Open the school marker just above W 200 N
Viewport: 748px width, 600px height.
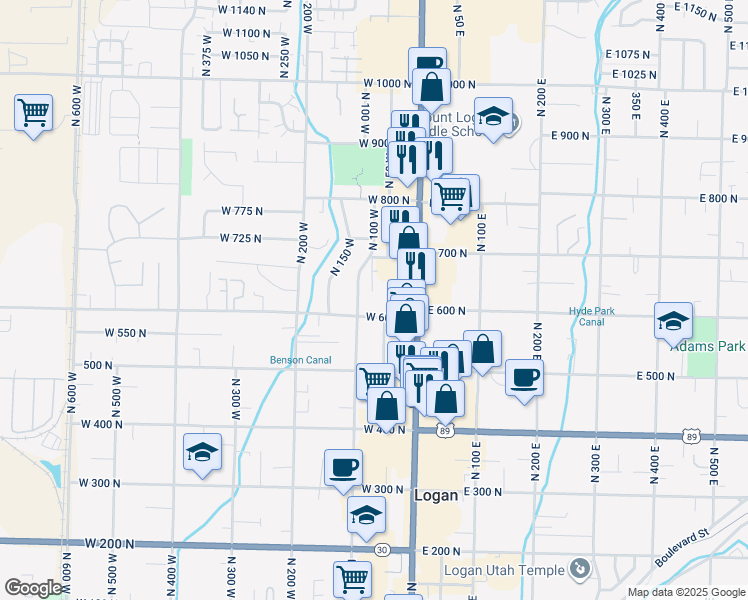pyautogui.click(x=366, y=515)
